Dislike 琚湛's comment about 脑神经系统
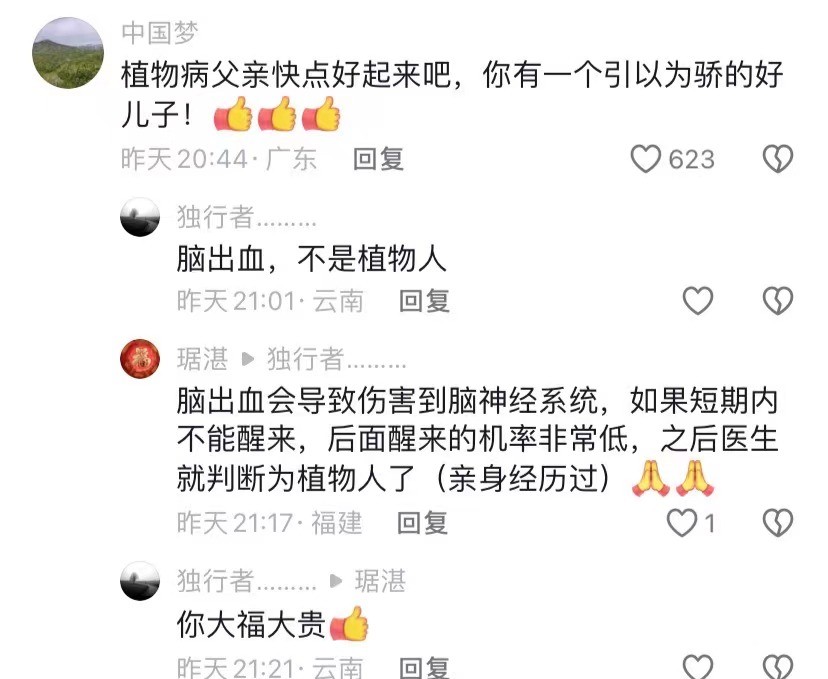The height and width of the screenshot is (679, 828). click(x=778, y=522)
